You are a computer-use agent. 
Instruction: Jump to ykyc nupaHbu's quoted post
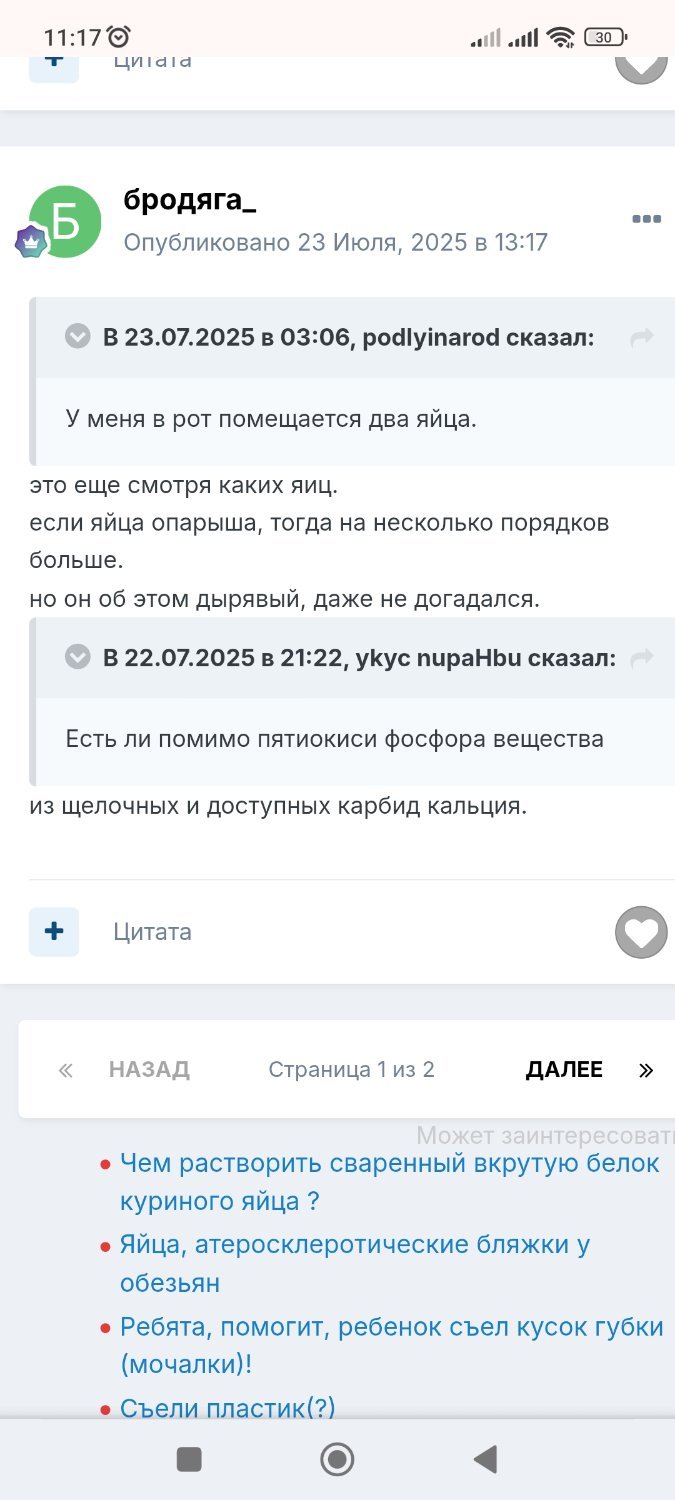point(641,658)
